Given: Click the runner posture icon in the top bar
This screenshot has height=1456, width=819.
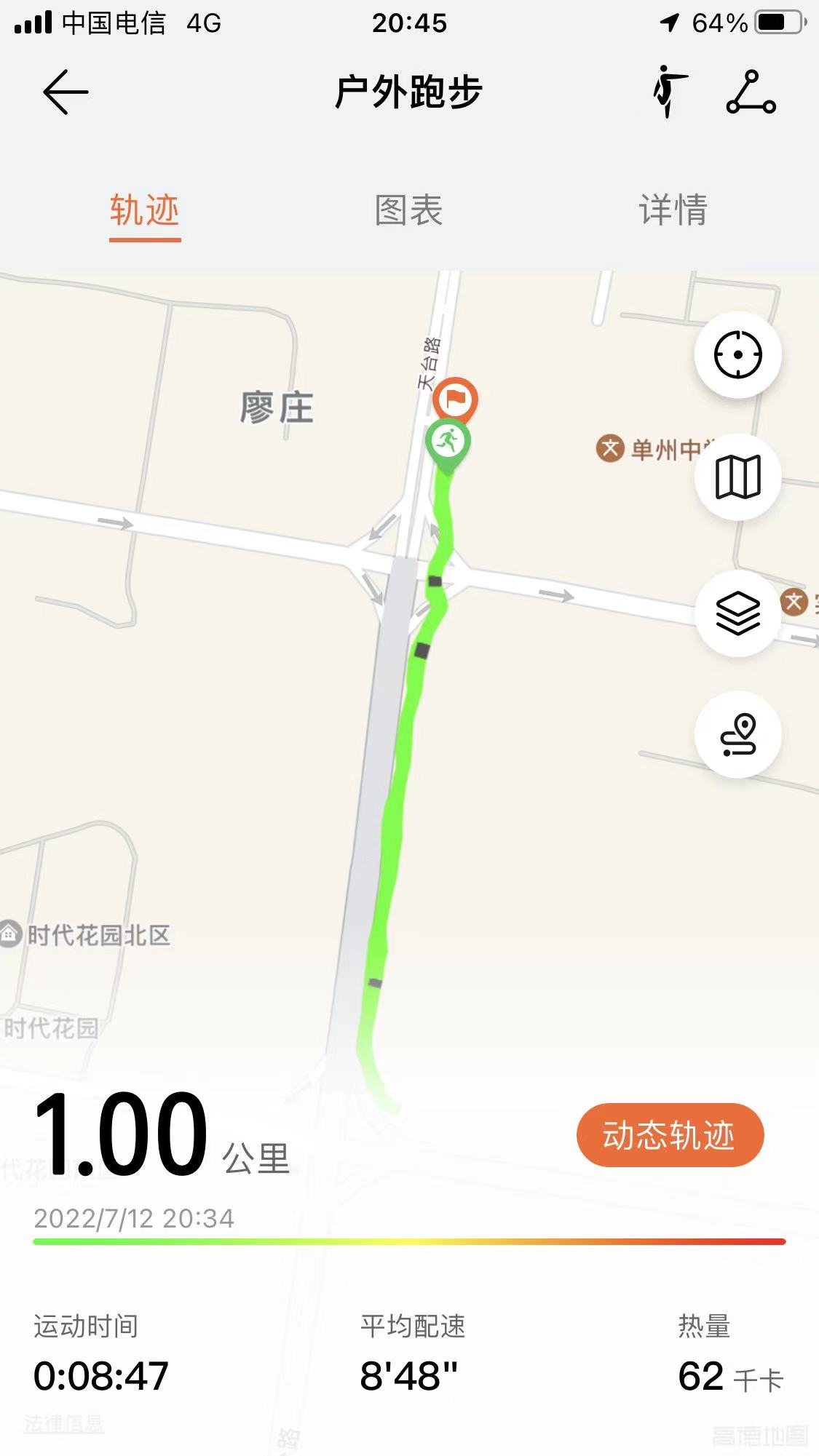Looking at the screenshot, I should [x=667, y=93].
